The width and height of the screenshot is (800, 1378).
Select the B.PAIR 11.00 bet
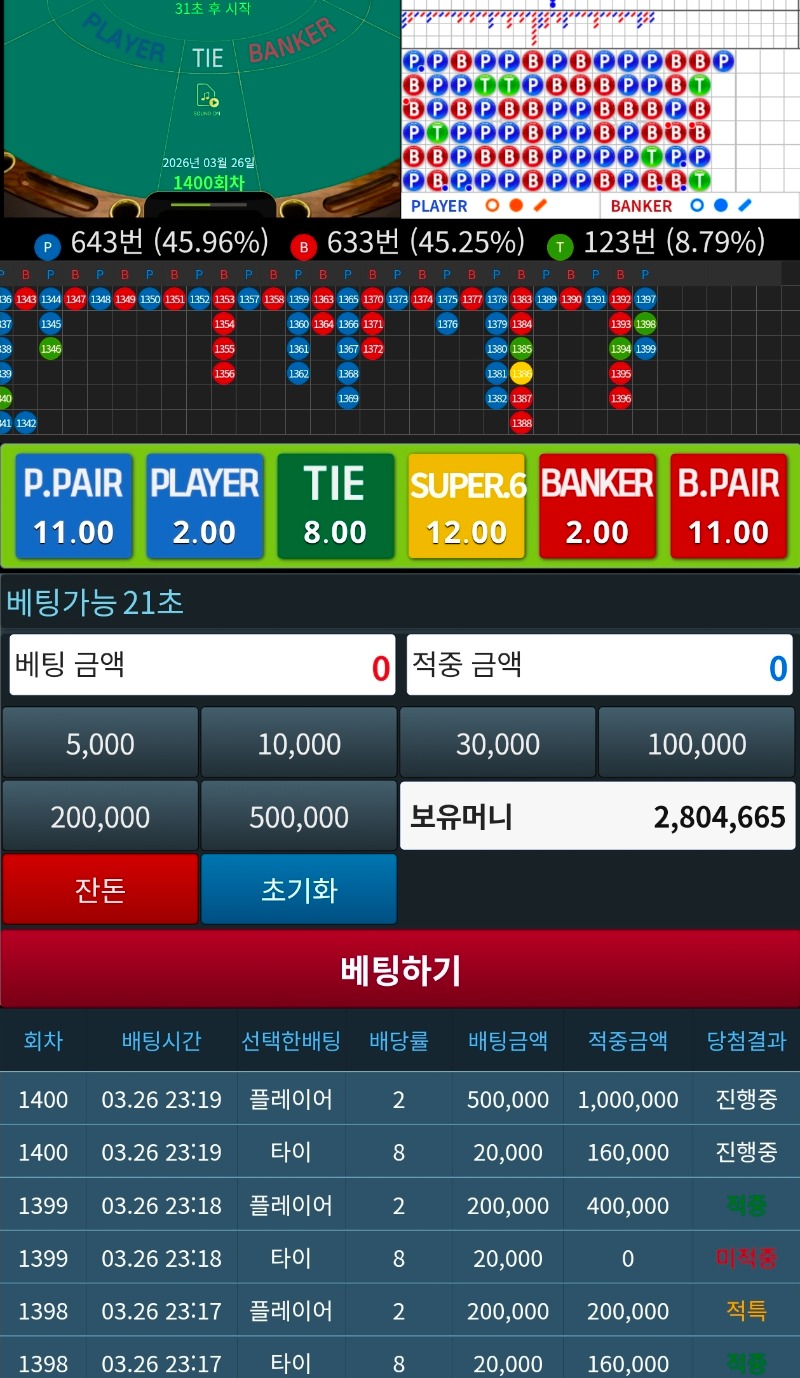click(728, 506)
